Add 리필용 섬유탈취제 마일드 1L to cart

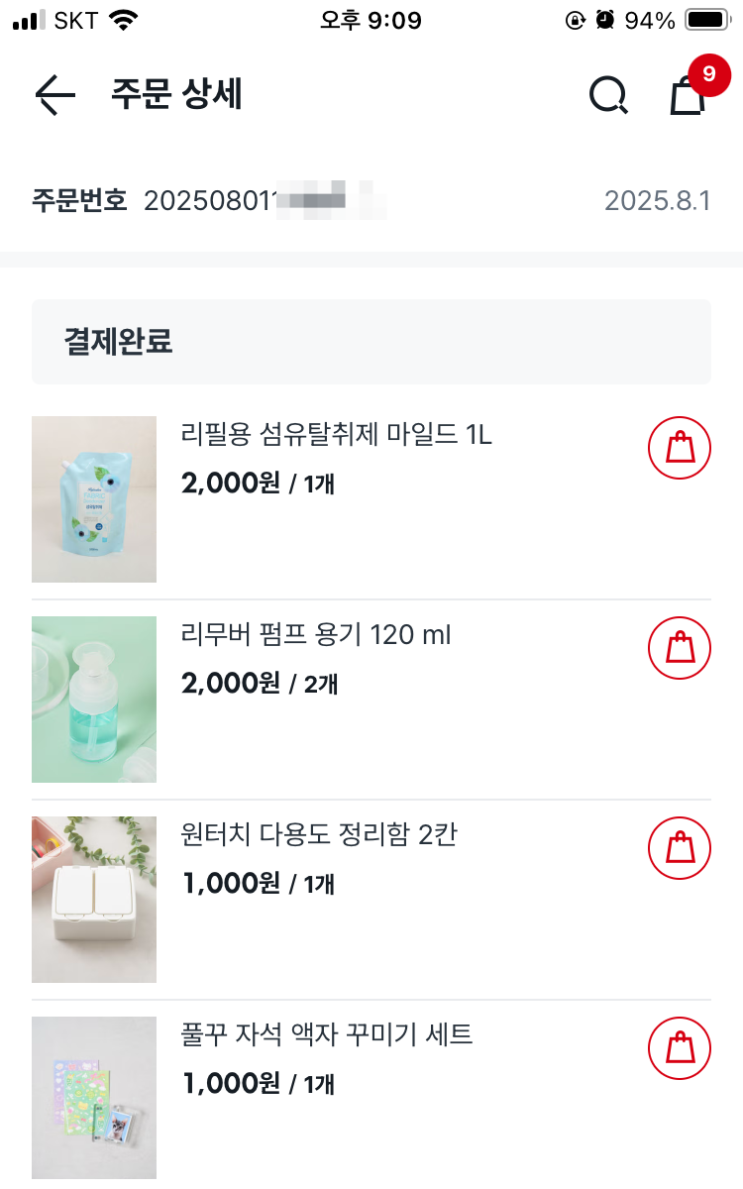point(680,448)
